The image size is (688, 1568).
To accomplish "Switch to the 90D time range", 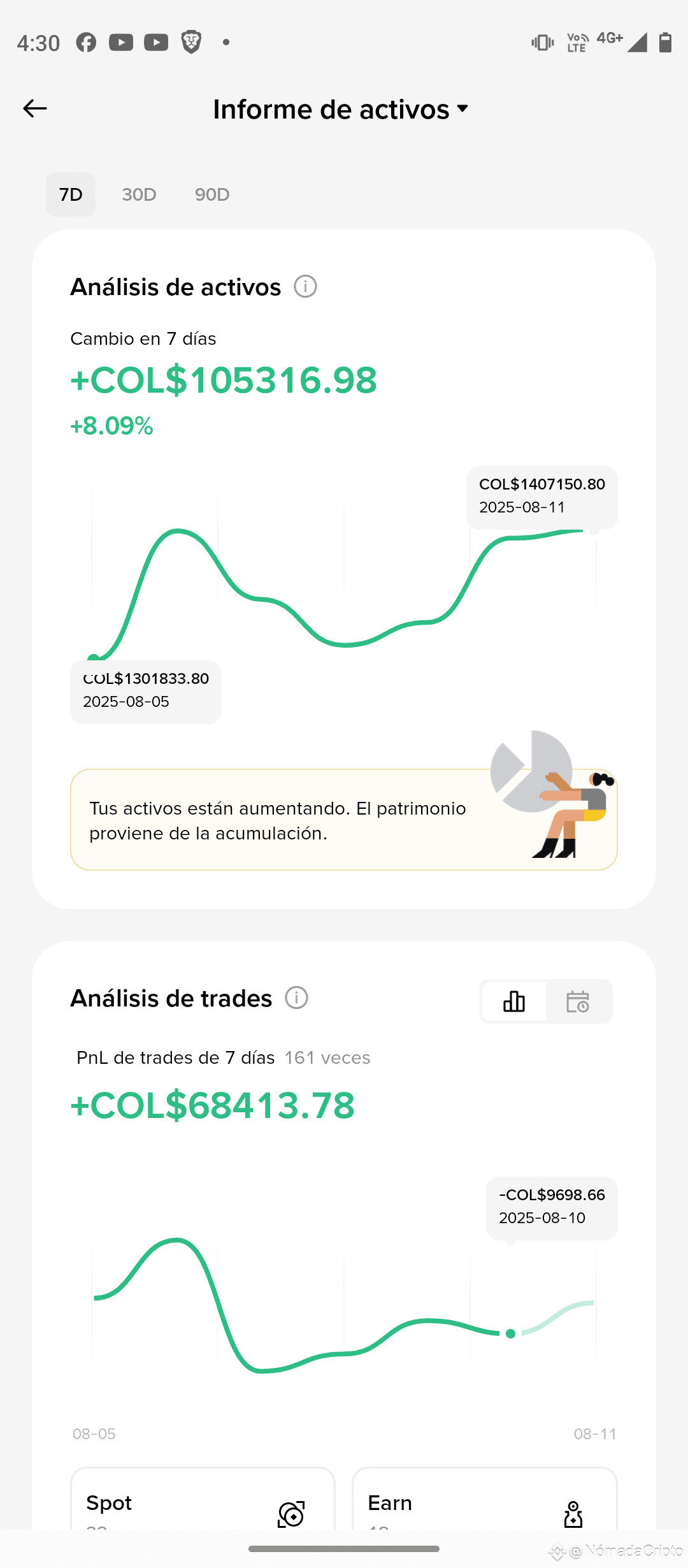I will pos(212,194).
